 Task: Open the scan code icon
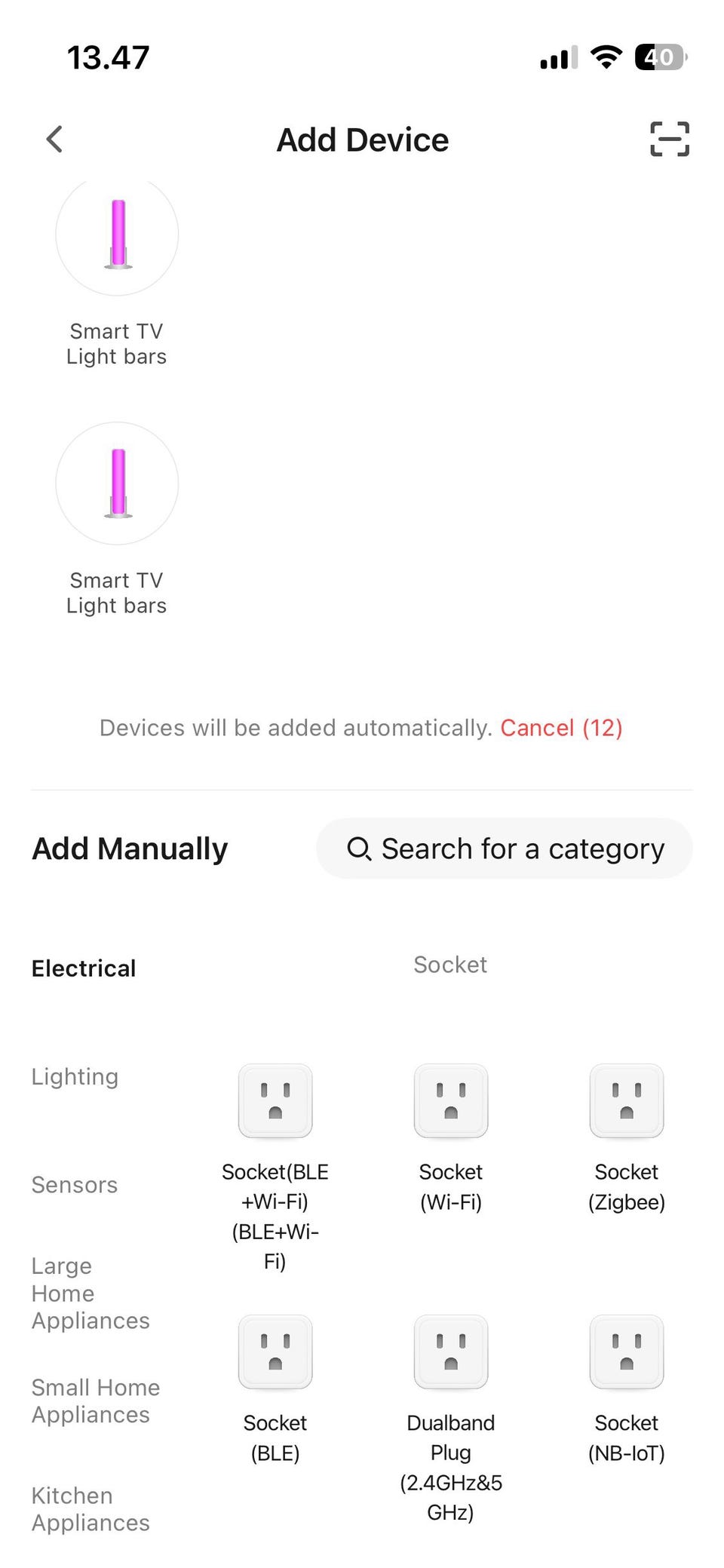[669, 140]
